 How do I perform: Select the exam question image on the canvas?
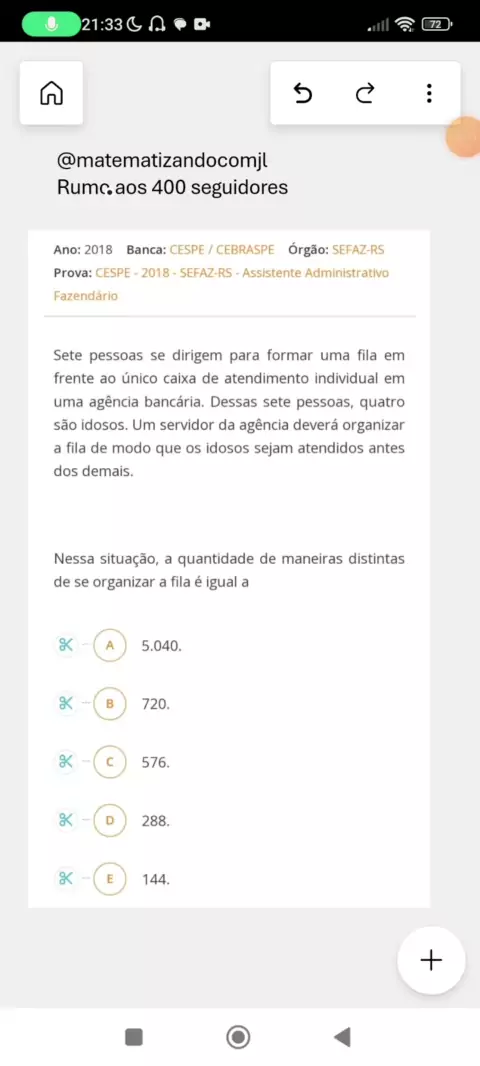(229, 569)
